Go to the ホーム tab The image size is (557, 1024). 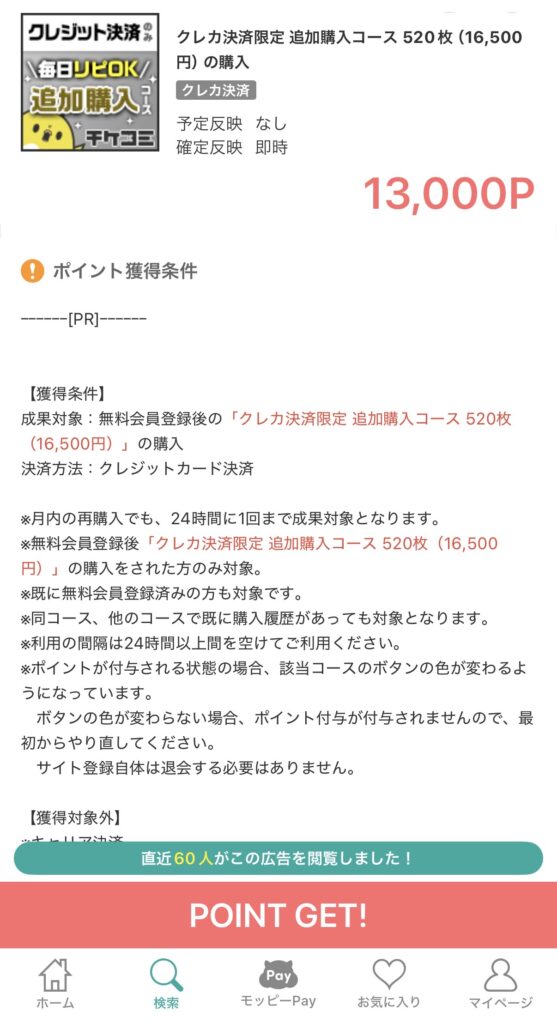coord(56,984)
